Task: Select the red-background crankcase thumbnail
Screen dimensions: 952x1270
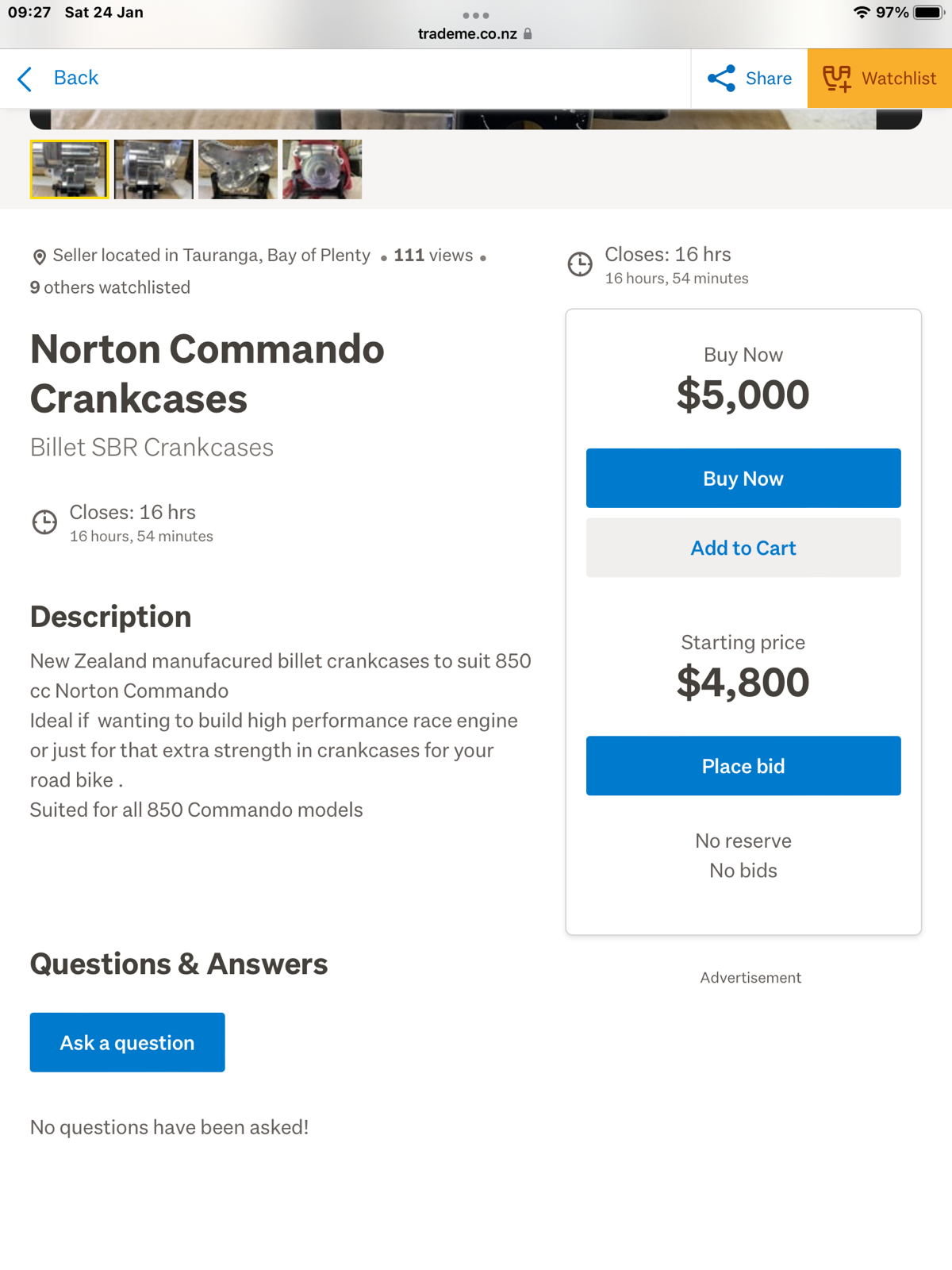Action: coord(321,169)
